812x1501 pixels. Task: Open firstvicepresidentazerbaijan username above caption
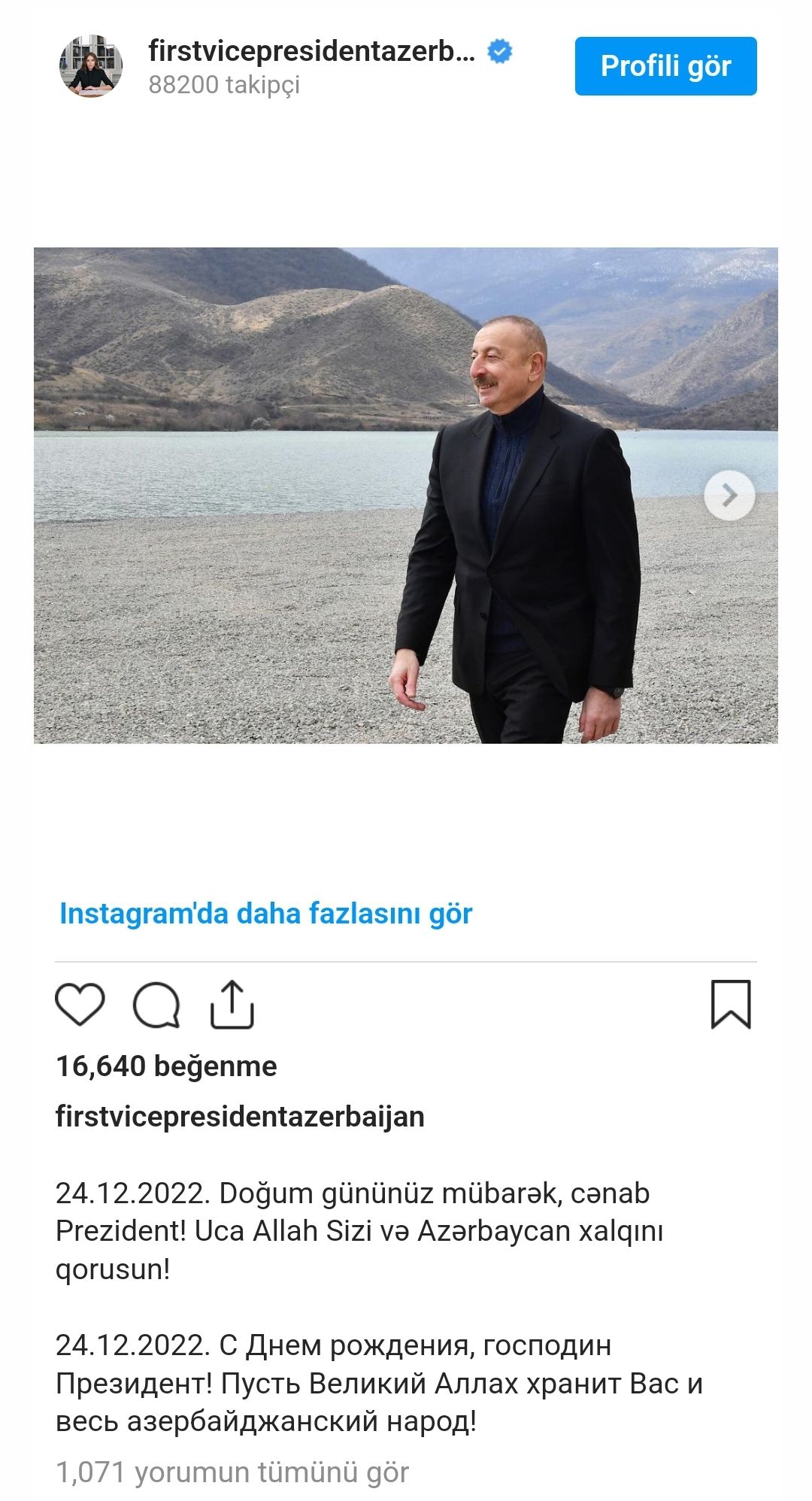coord(240,1117)
